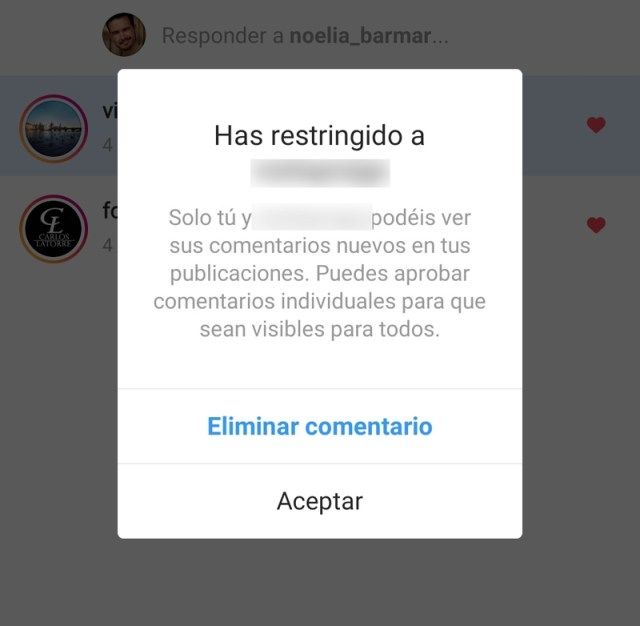Viewport: 640px width, 626px height.
Task: Tap Eliminar comentario in the dialog
Action: click(x=320, y=427)
